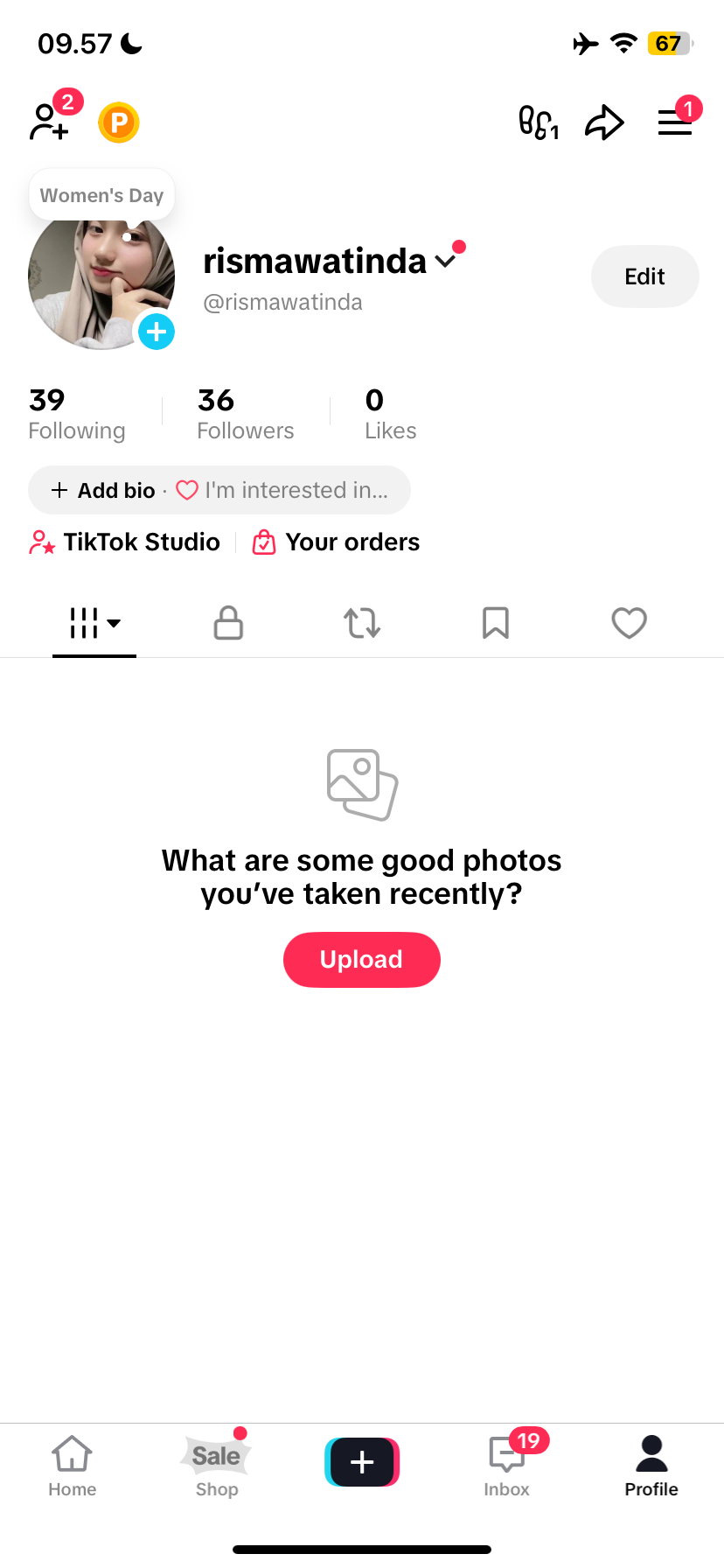Tap the red Upload button
Screen dimensions: 724x1568
click(361, 960)
